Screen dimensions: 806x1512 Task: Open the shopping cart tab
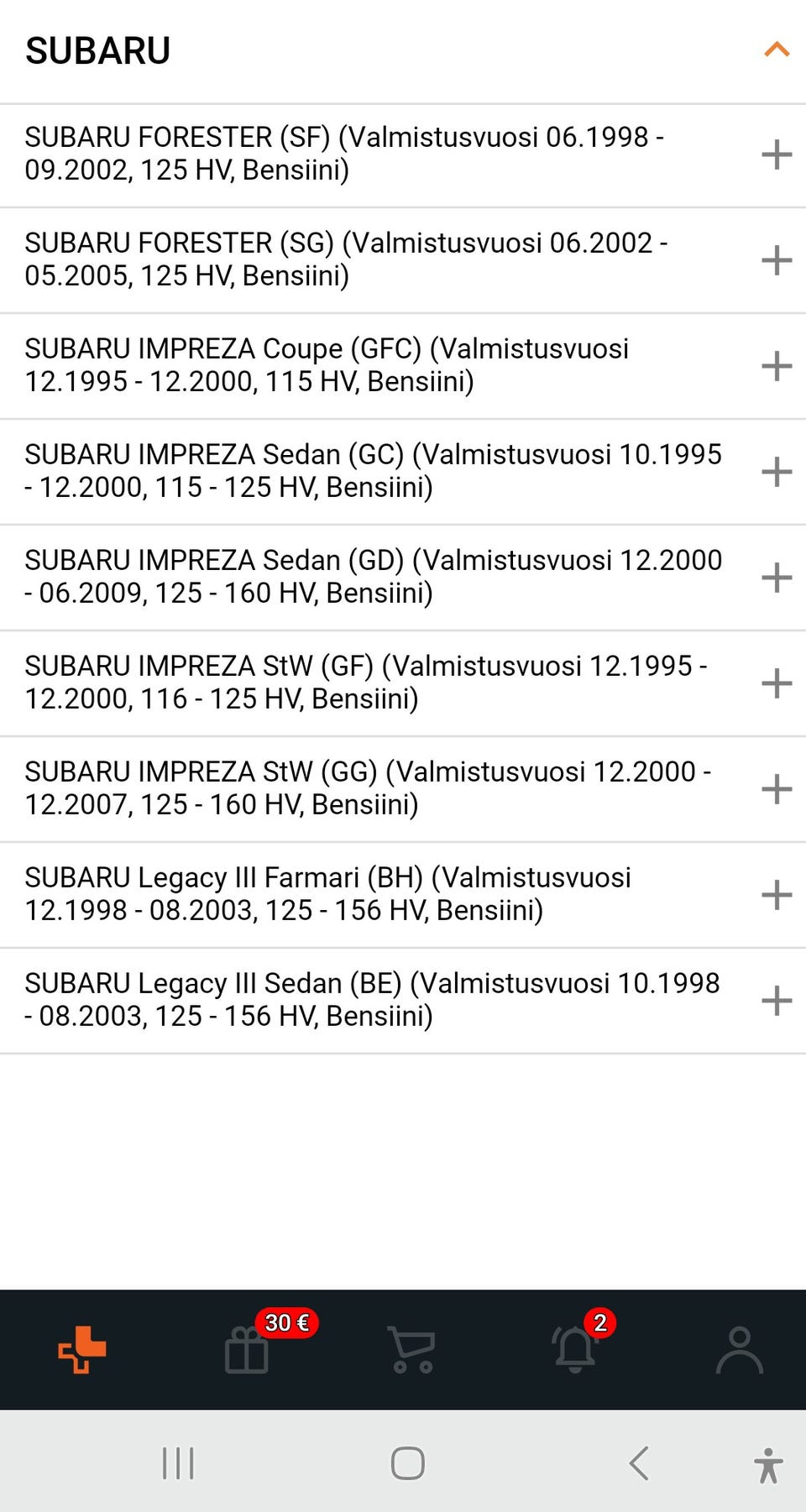pyautogui.click(x=411, y=1349)
